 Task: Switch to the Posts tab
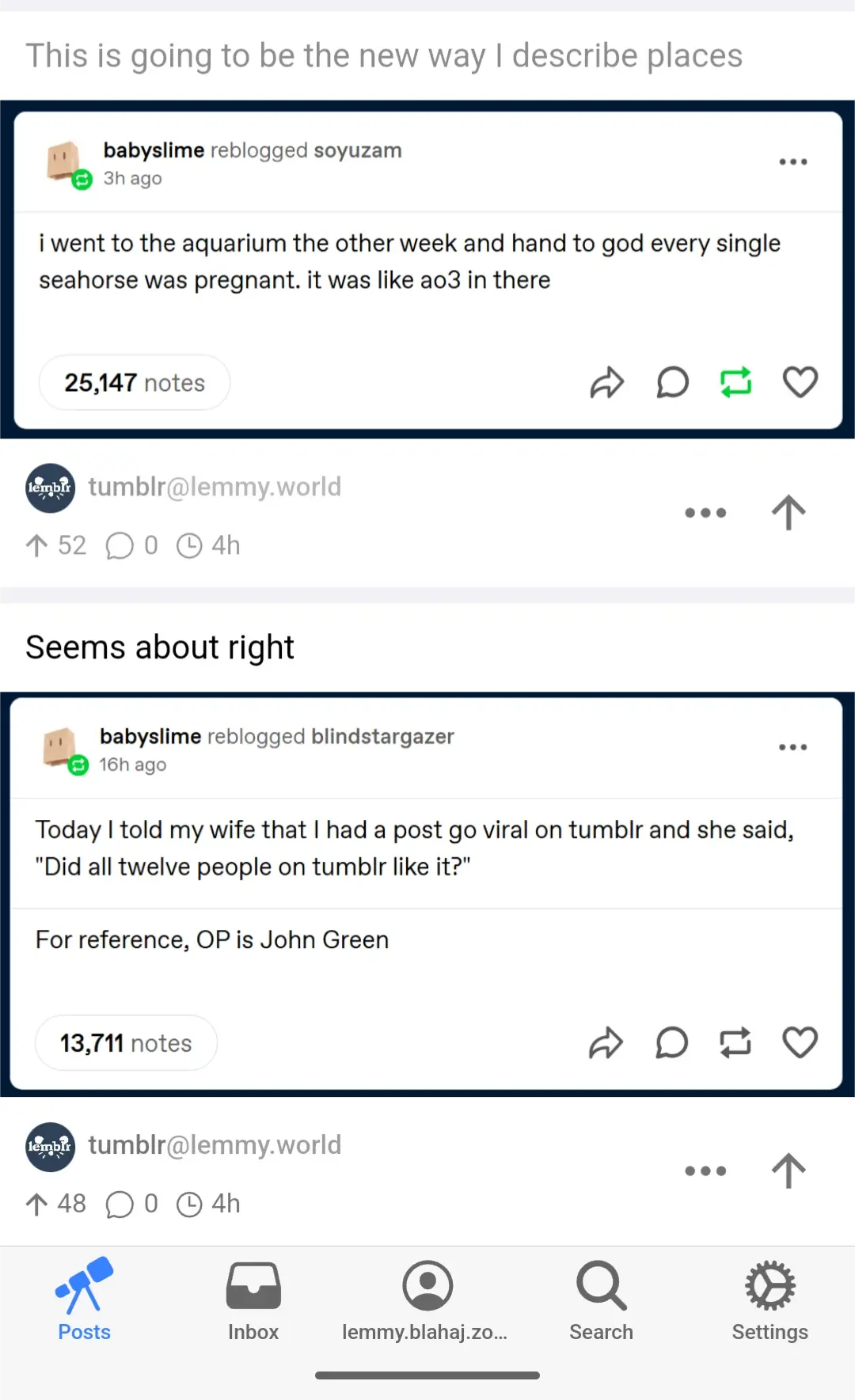coord(85,1299)
